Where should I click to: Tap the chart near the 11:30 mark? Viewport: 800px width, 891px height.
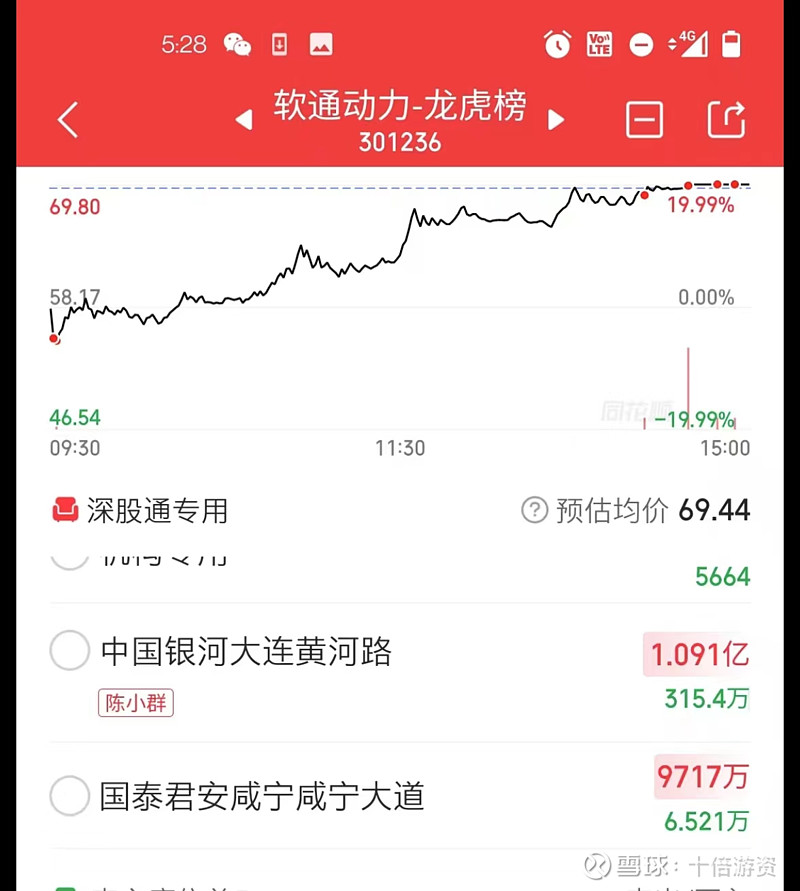tap(400, 260)
